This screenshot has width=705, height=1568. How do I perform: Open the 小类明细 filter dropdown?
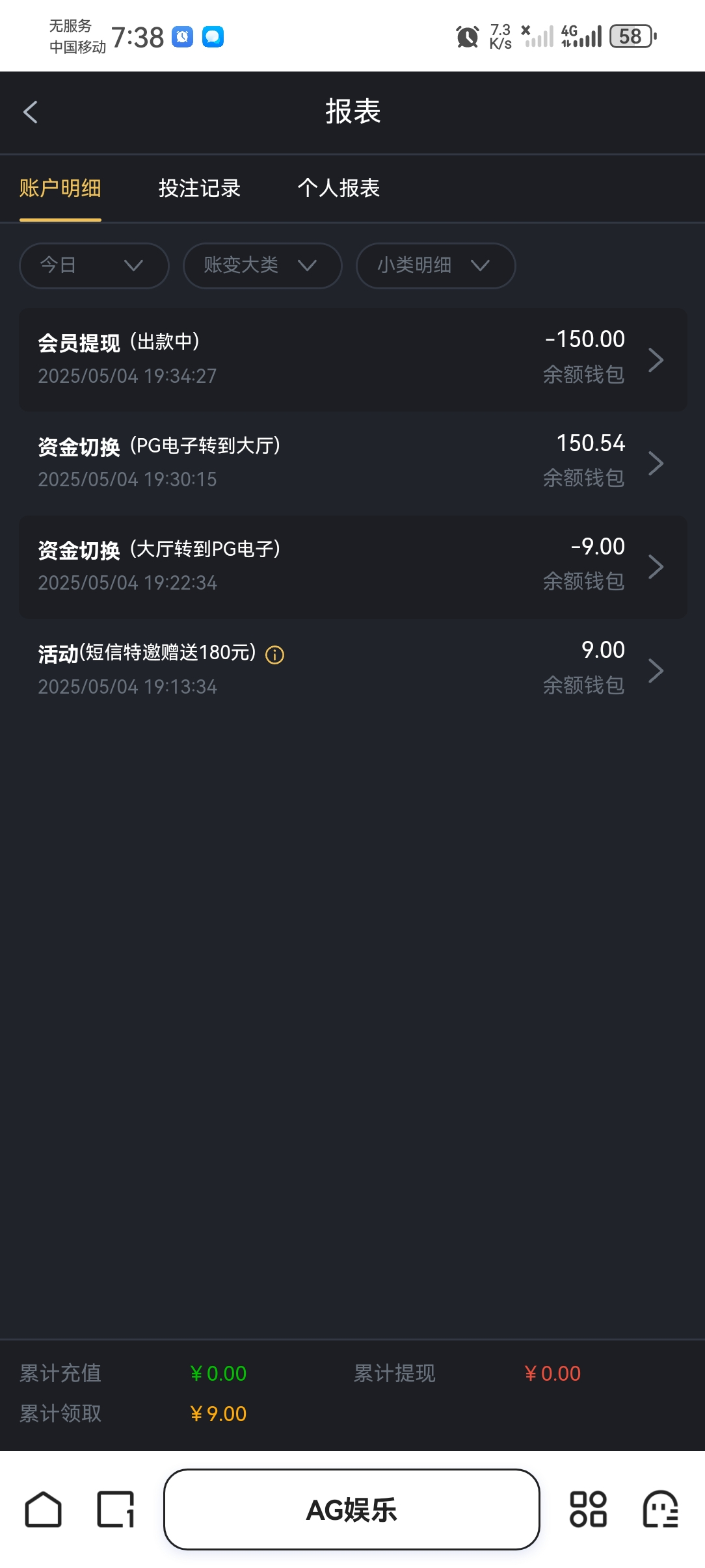(x=436, y=265)
